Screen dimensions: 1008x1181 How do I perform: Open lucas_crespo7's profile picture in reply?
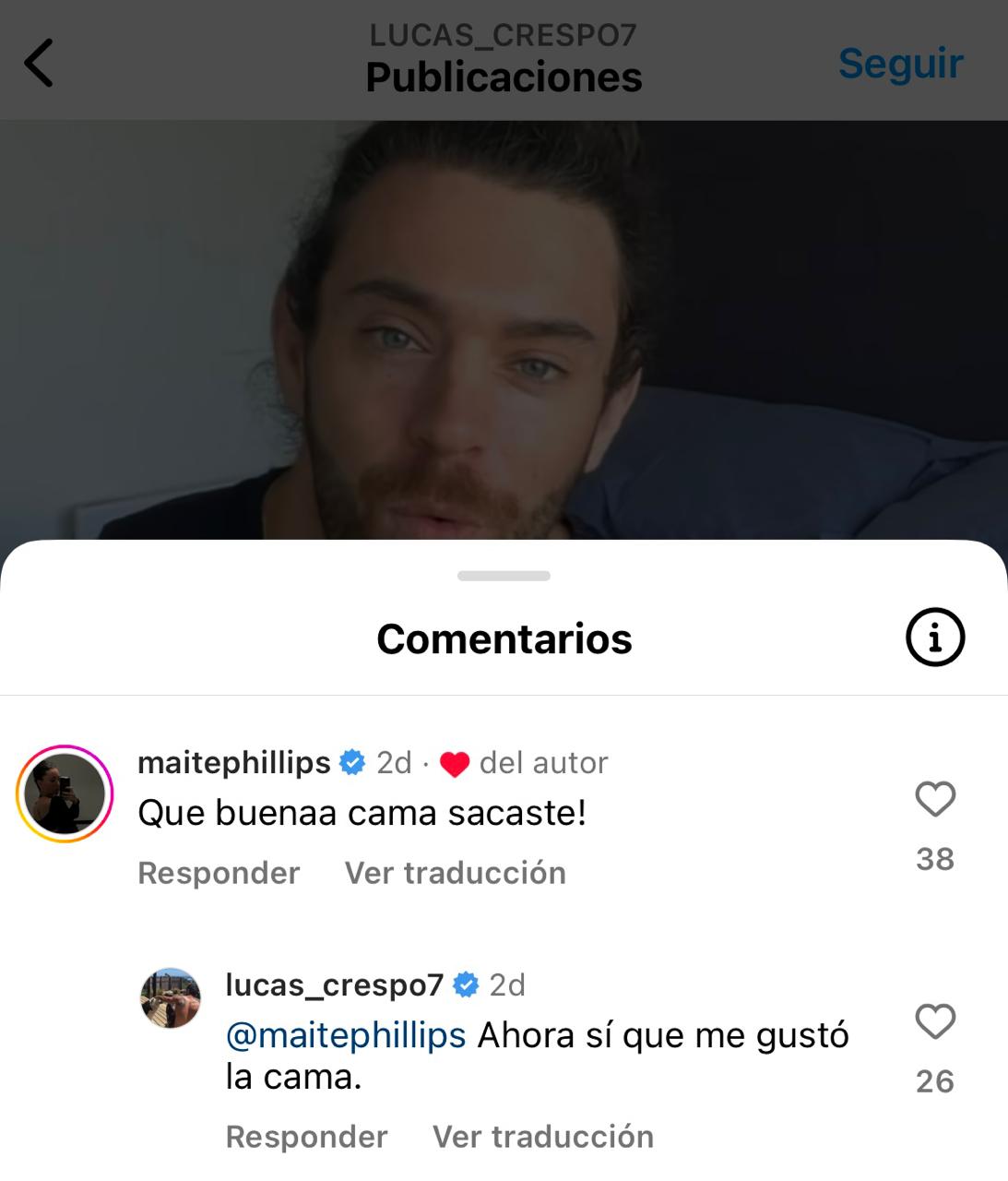[x=171, y=997]
